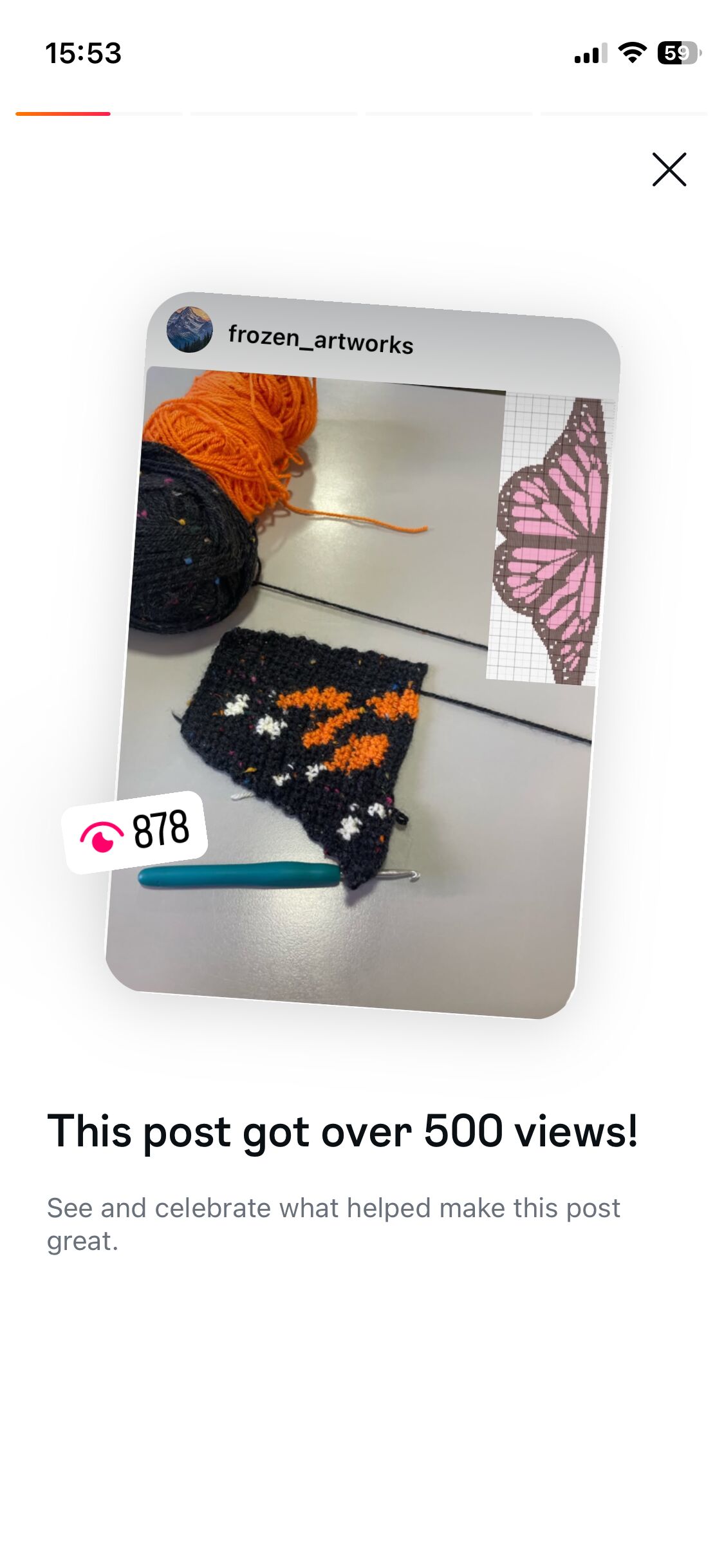Viewport: 724px width, 1568px height.
Task: Close the post insights story
Action: click(669, 170)
